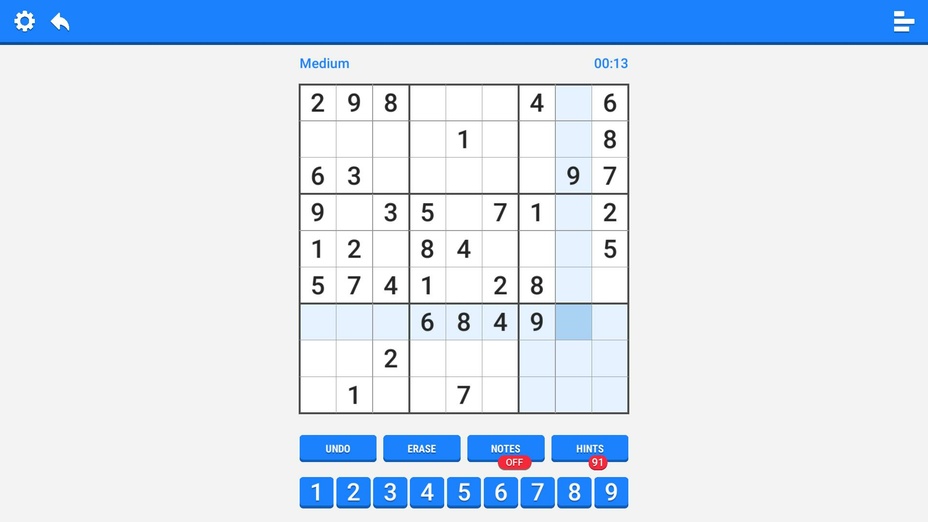Choose number 2 on the number pad

353,492
